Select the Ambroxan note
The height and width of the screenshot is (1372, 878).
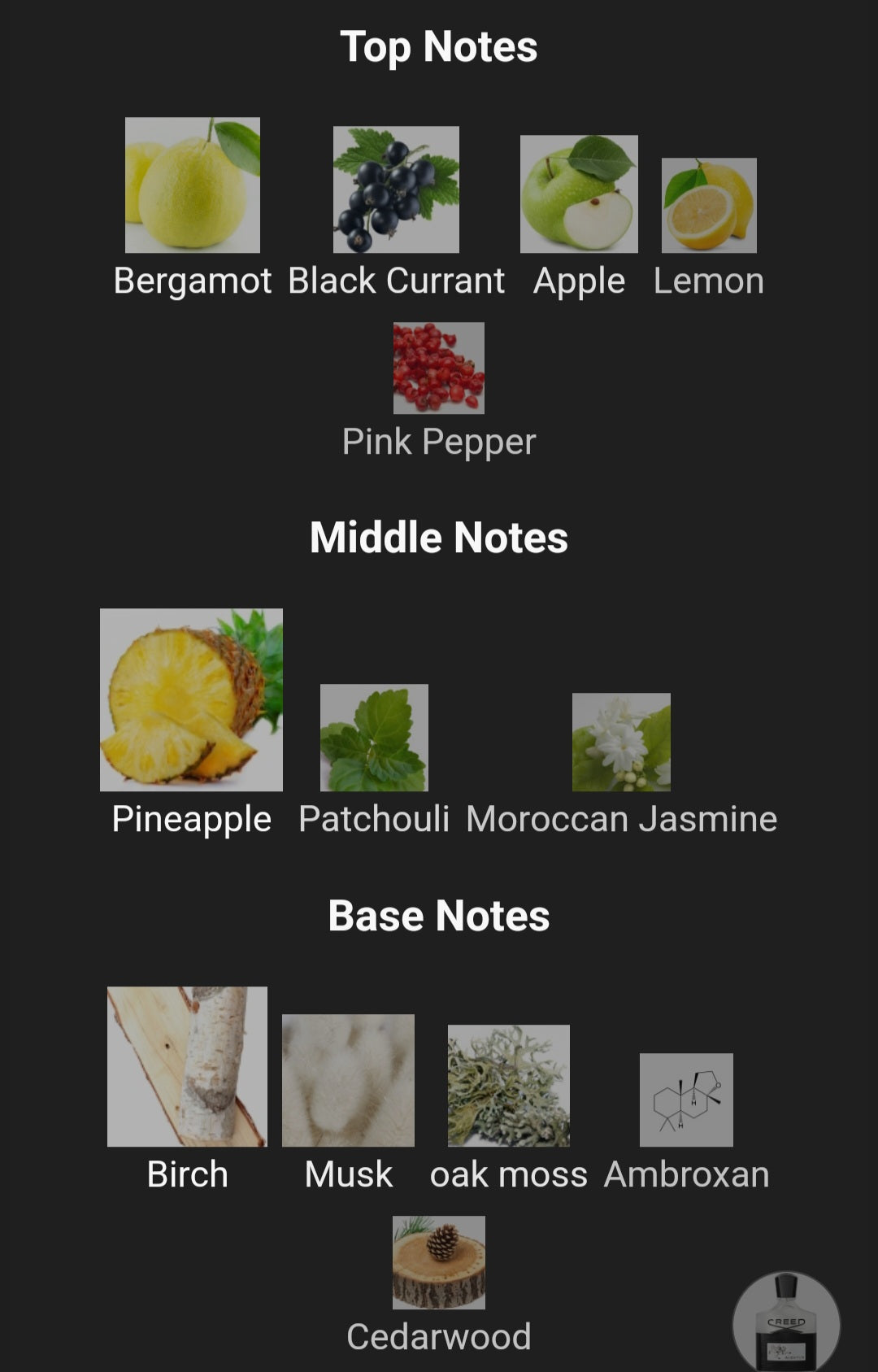(x=686, y=1100)
